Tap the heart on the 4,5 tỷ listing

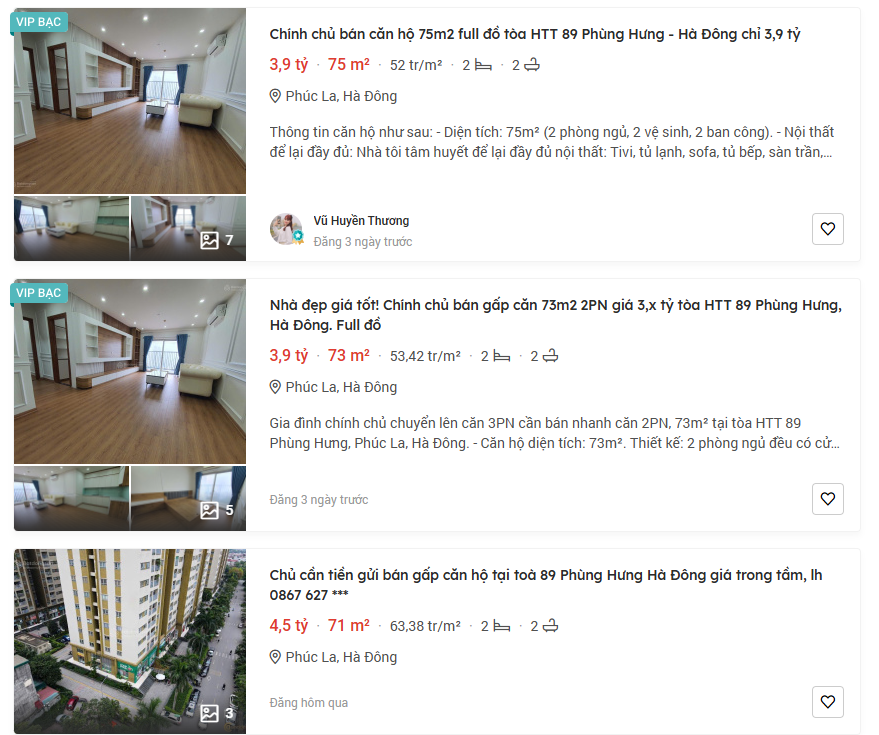(x=827, y=702)
